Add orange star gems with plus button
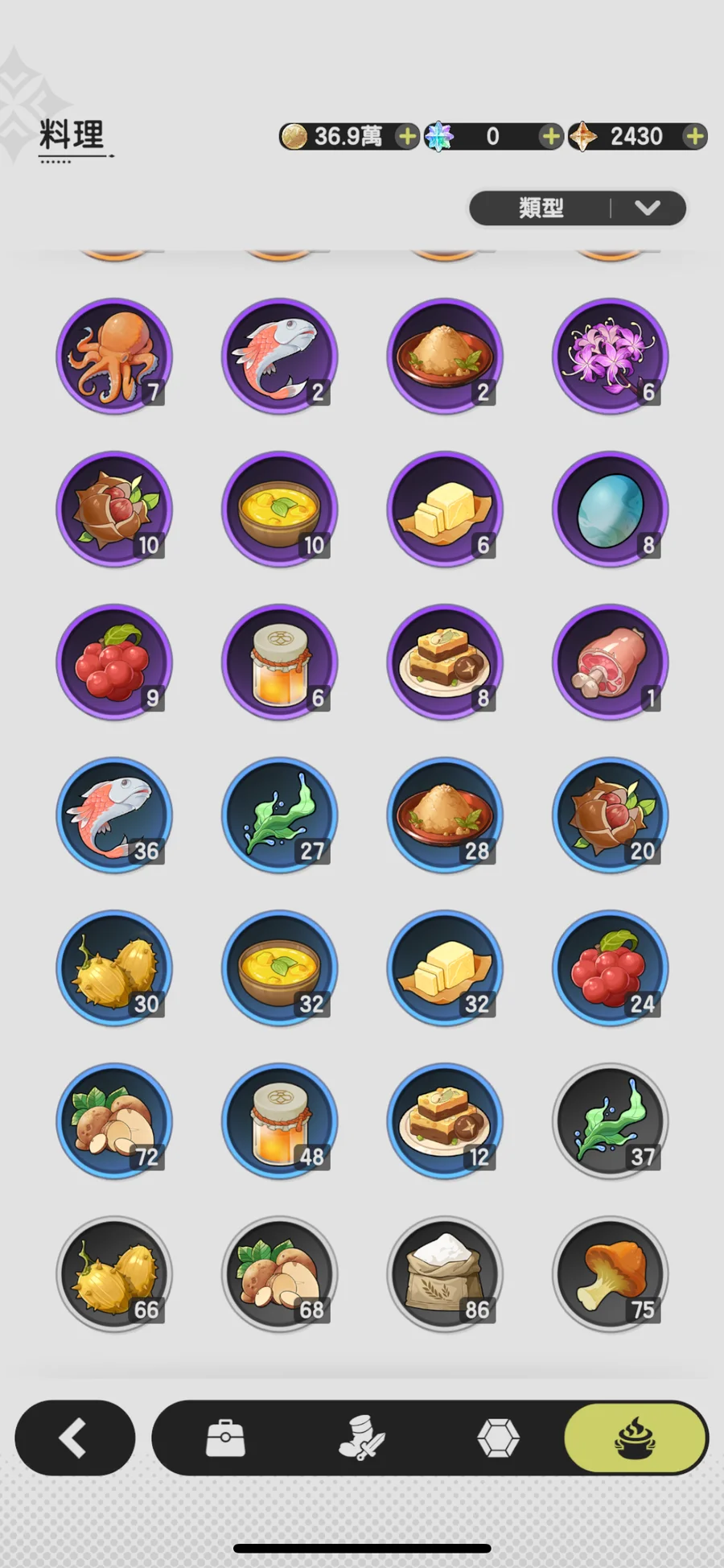724x1568 pixels. 695,137
